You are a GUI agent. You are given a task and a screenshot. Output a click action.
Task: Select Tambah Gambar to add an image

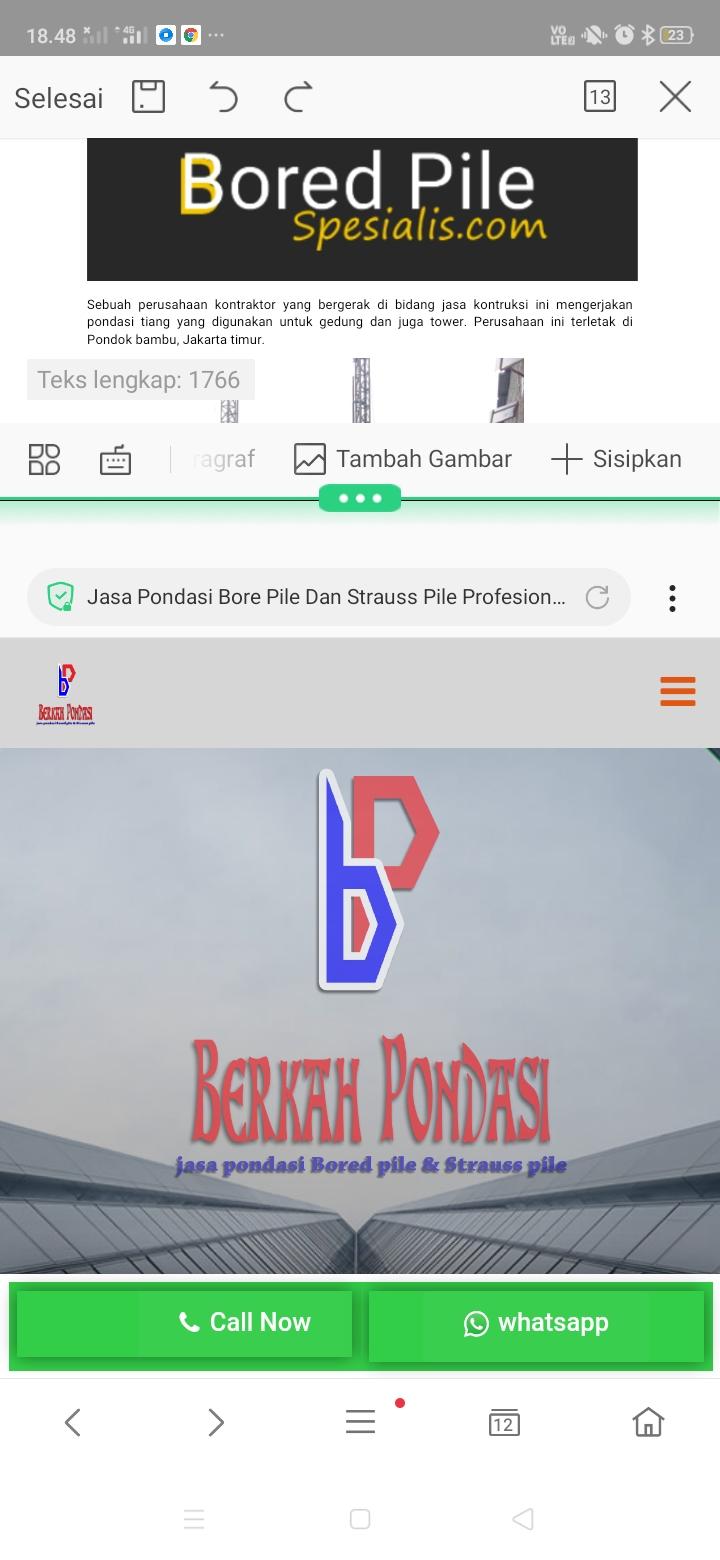[403, 459]
